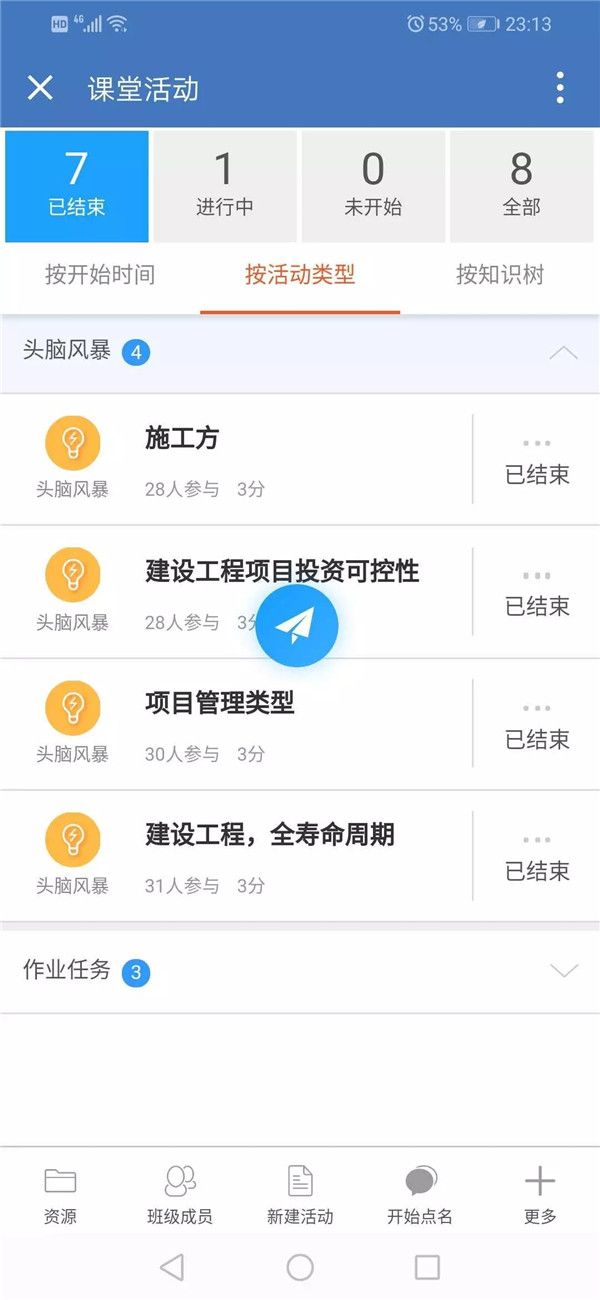The height and width of the screenshot is (1300, 600).
Task: Tap the paper plane floating button
Action: [297, 626]
